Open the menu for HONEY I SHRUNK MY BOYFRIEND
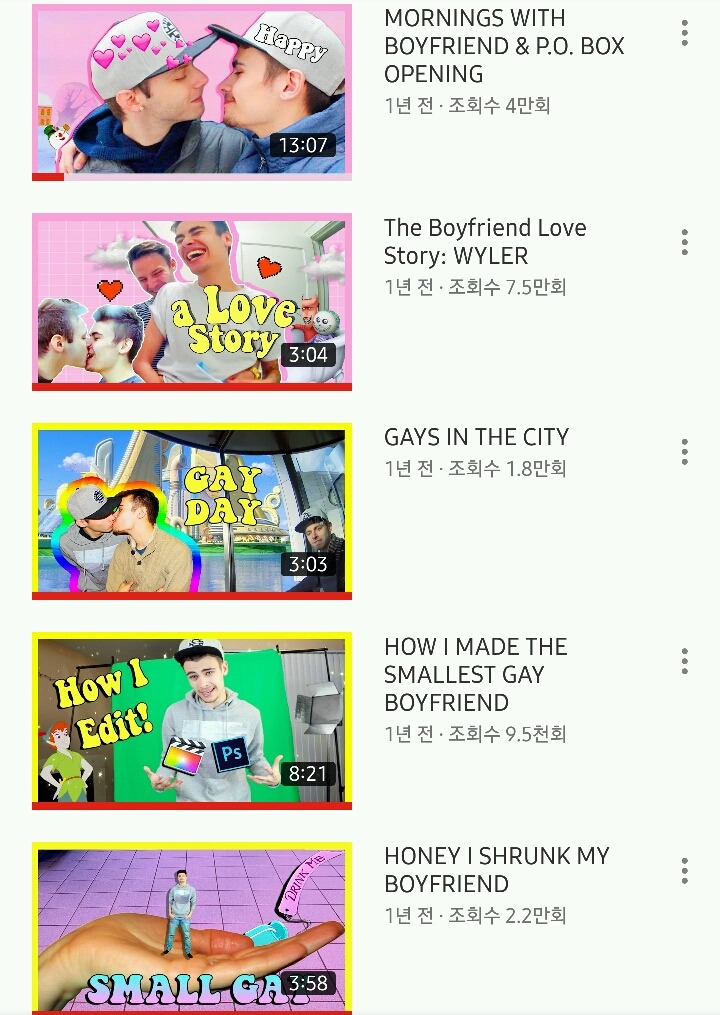This screenshot has width=720, height=1015. [x=684, y=870]
